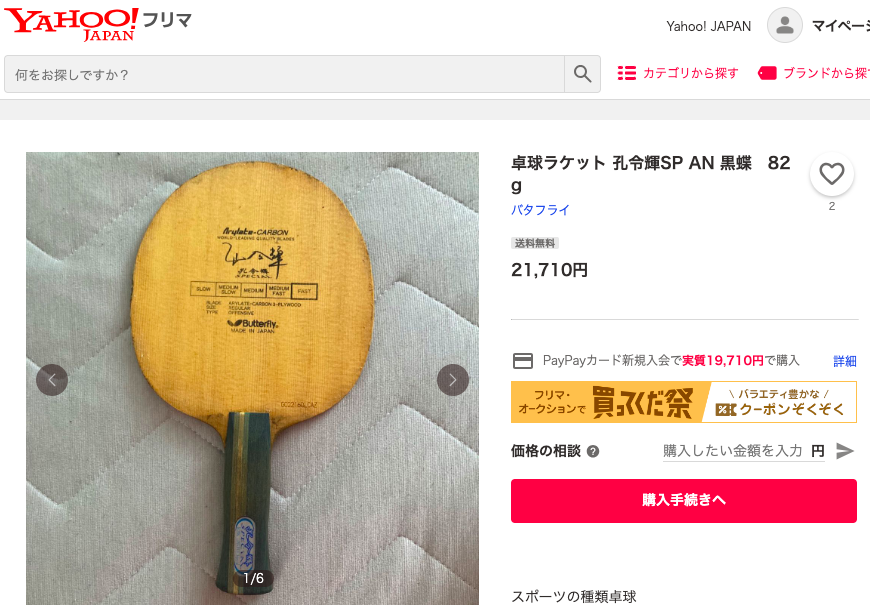Open PayPay card 詳細 details
The width and height of the screenshot is (870, 607).
tap(845, 361)
